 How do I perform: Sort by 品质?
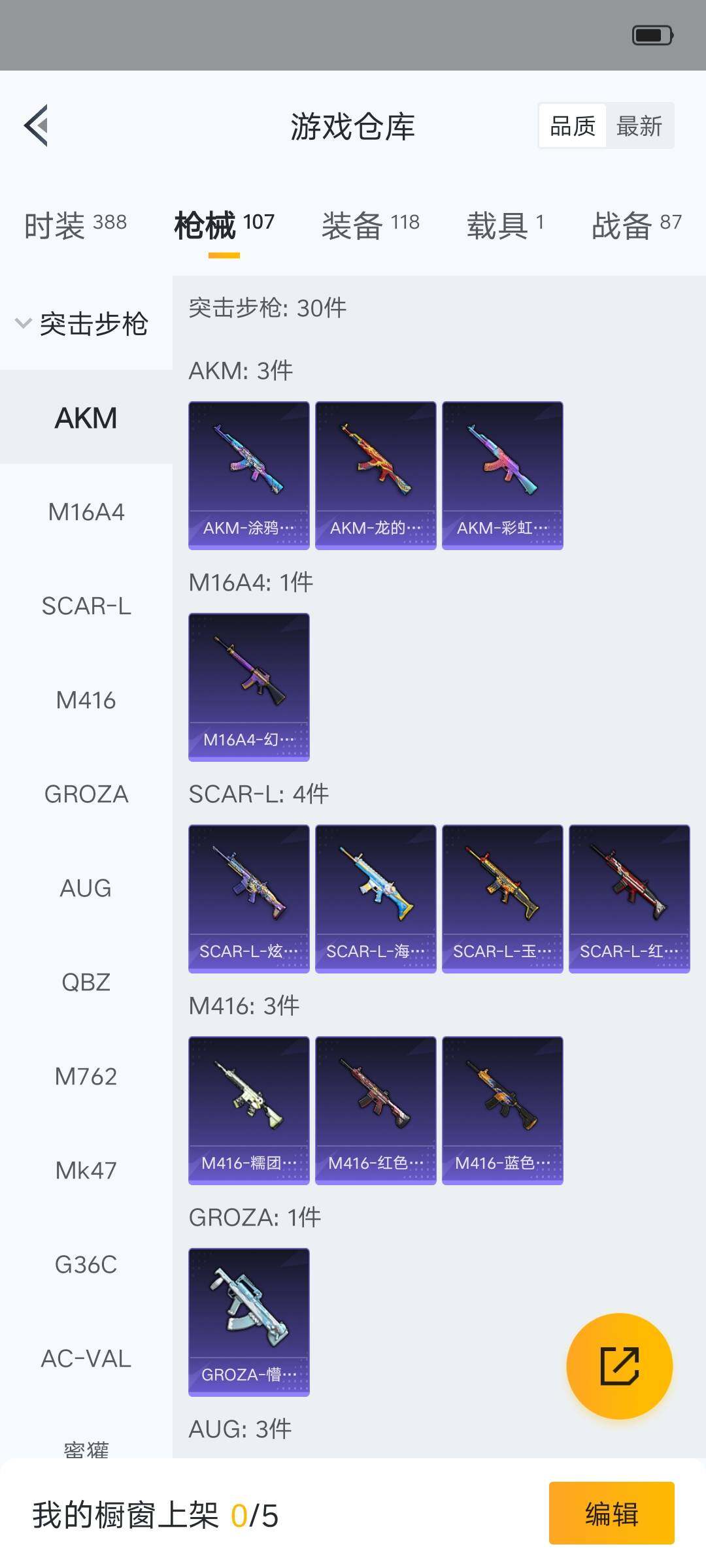click(x=573, y=125)
